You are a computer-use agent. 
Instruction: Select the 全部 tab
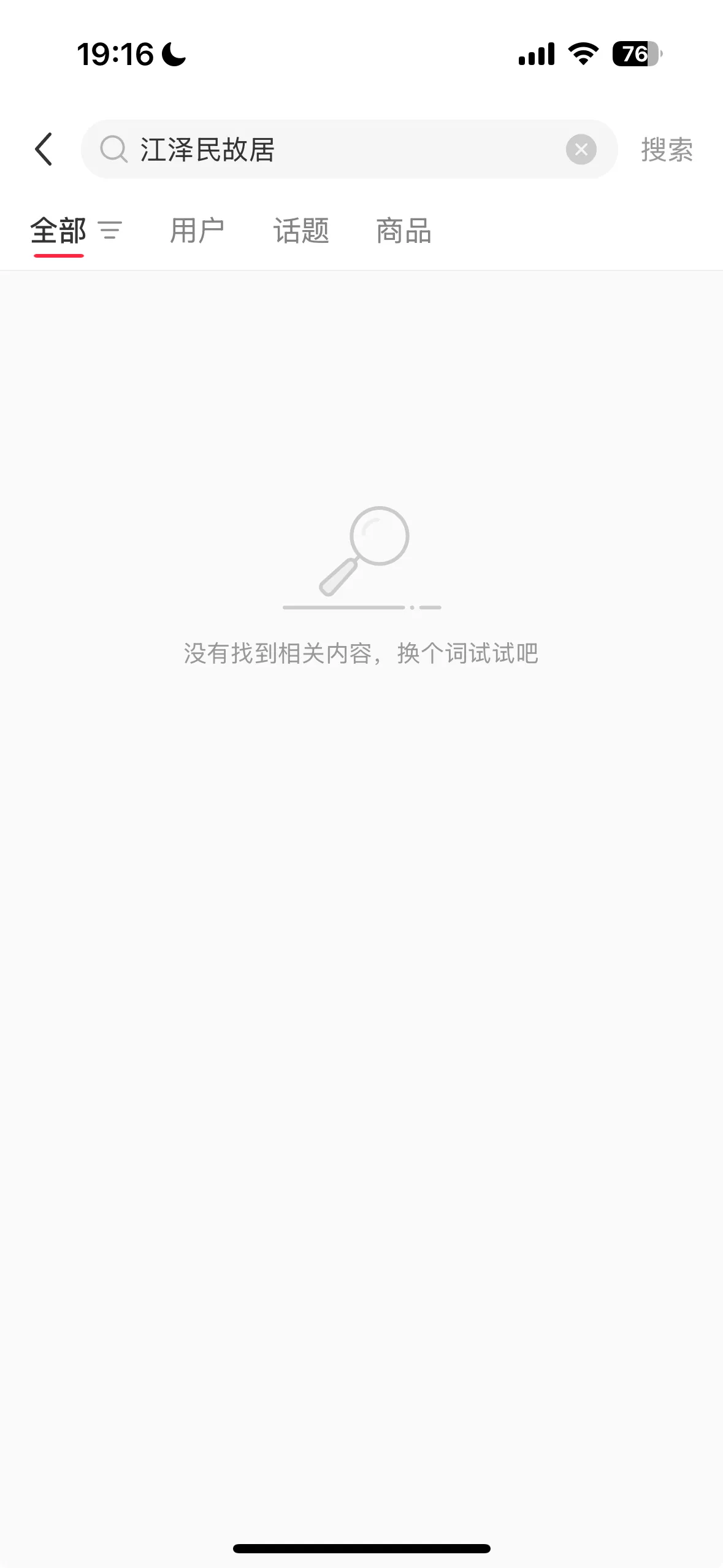click(x=58, y=231)
